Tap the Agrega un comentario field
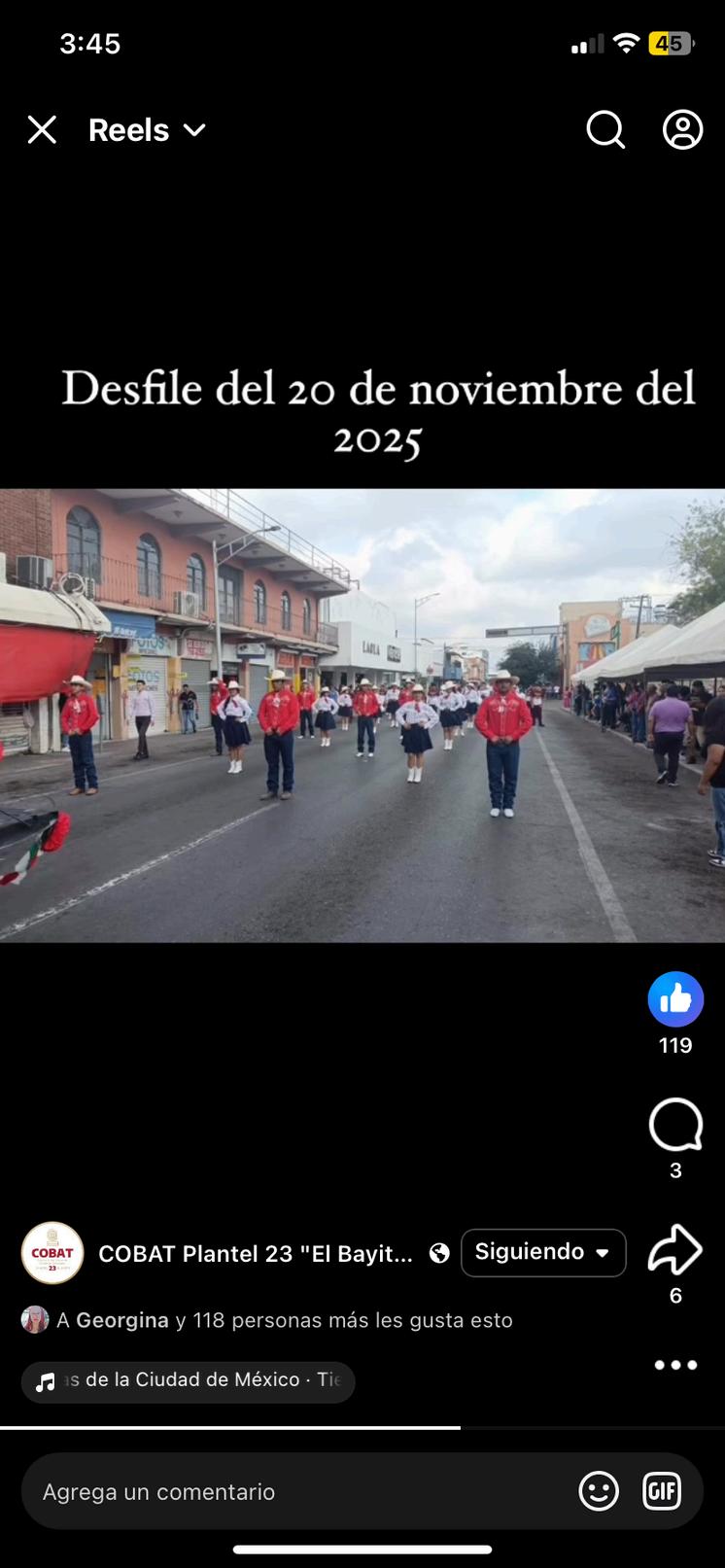Image resolution: width=725 pixels, height=1568 pixels. click(292, 1491)
